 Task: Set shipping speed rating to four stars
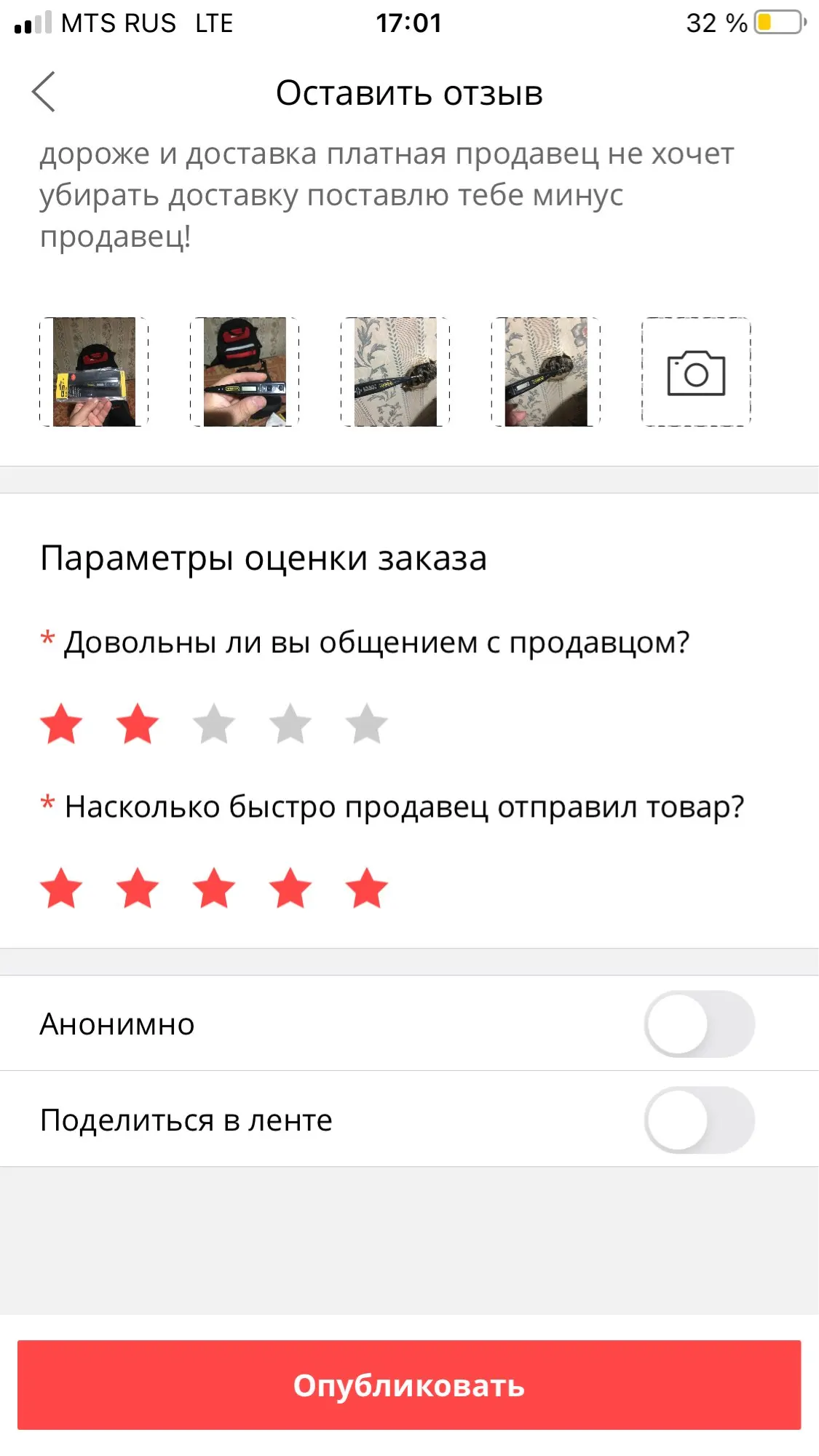pos(290,889)
